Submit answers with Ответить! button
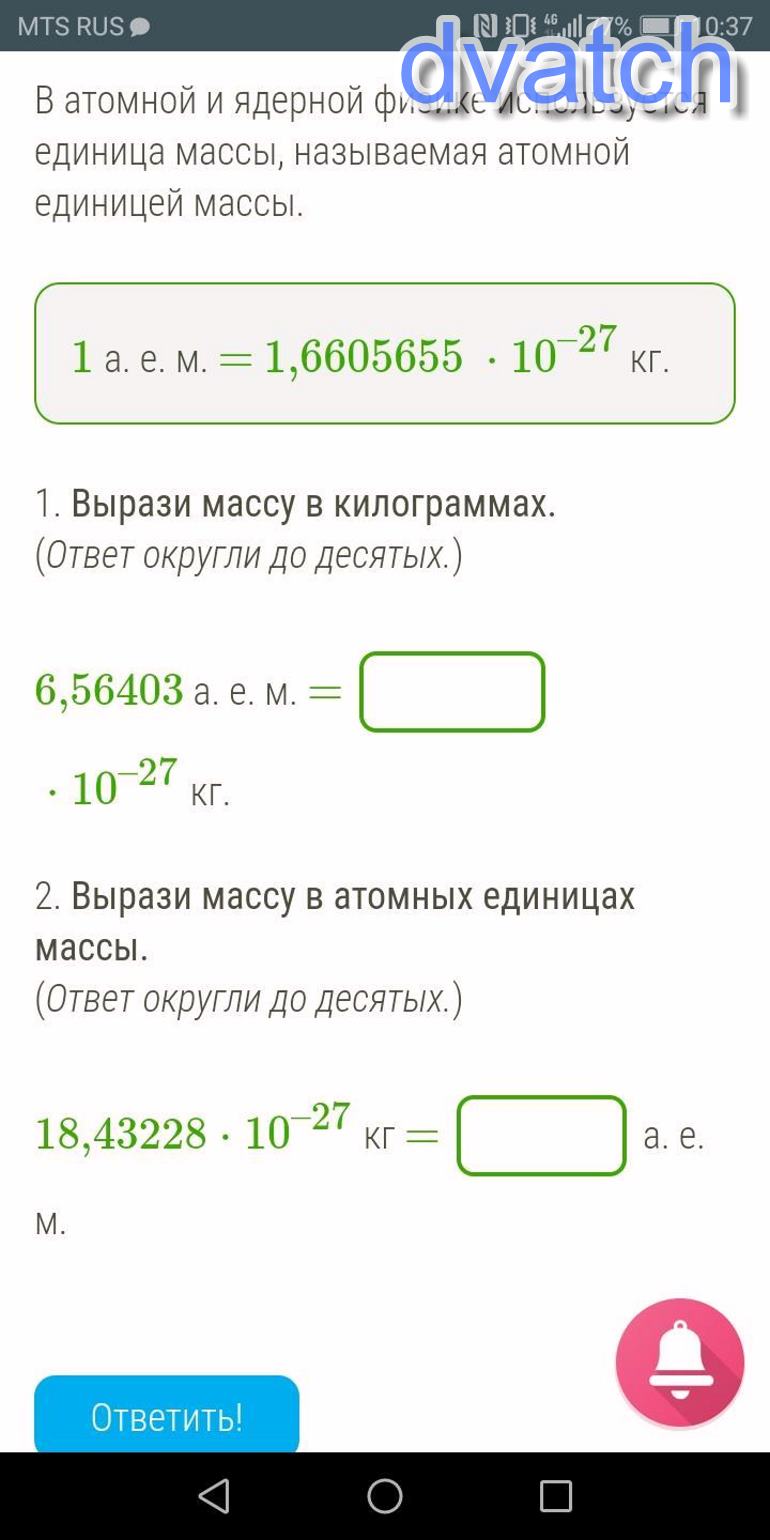Viewport: 770px width, 1540px height. (167, 1416)
